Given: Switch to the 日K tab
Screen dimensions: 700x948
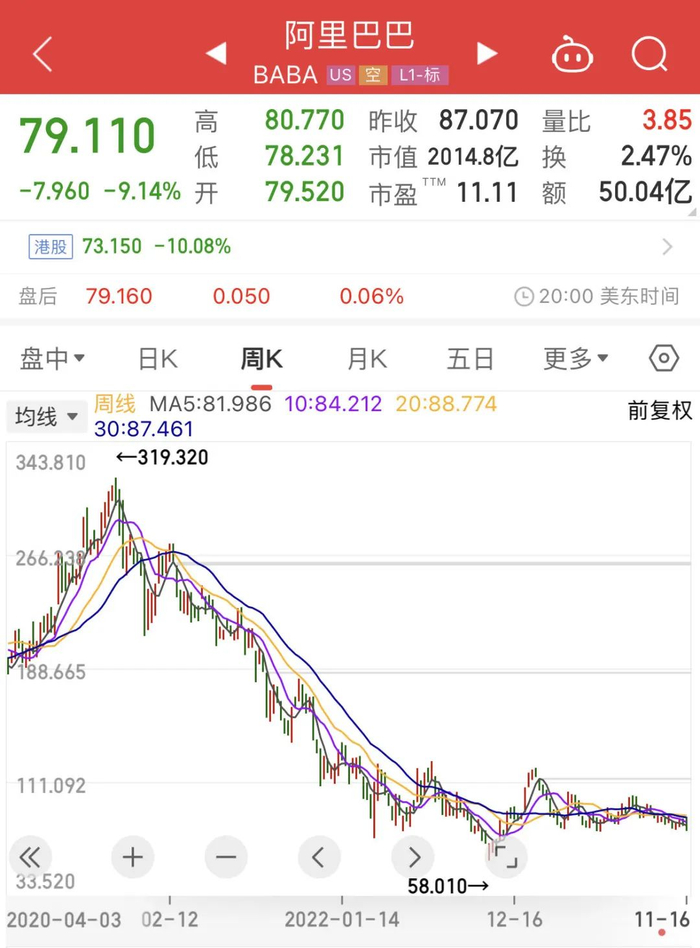Looking at the screenshot, I should (x=158, y=359).
